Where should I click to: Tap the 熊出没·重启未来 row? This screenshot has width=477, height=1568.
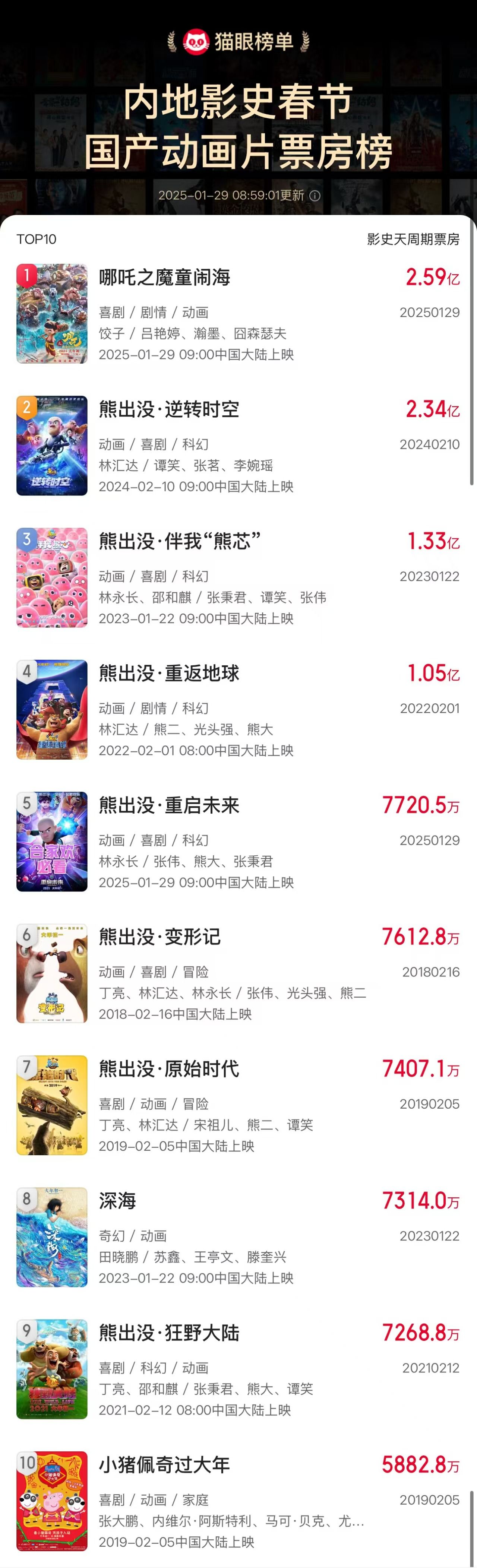169,805
